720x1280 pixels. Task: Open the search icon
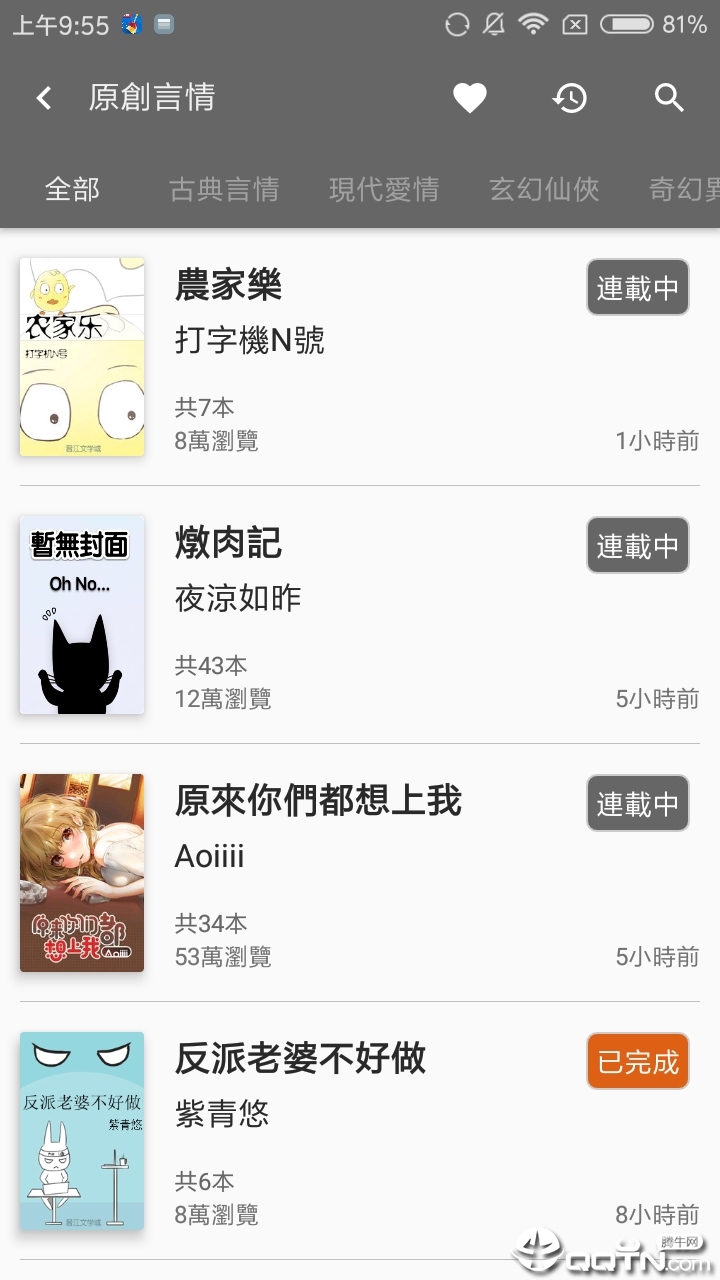tap(668, 98)
